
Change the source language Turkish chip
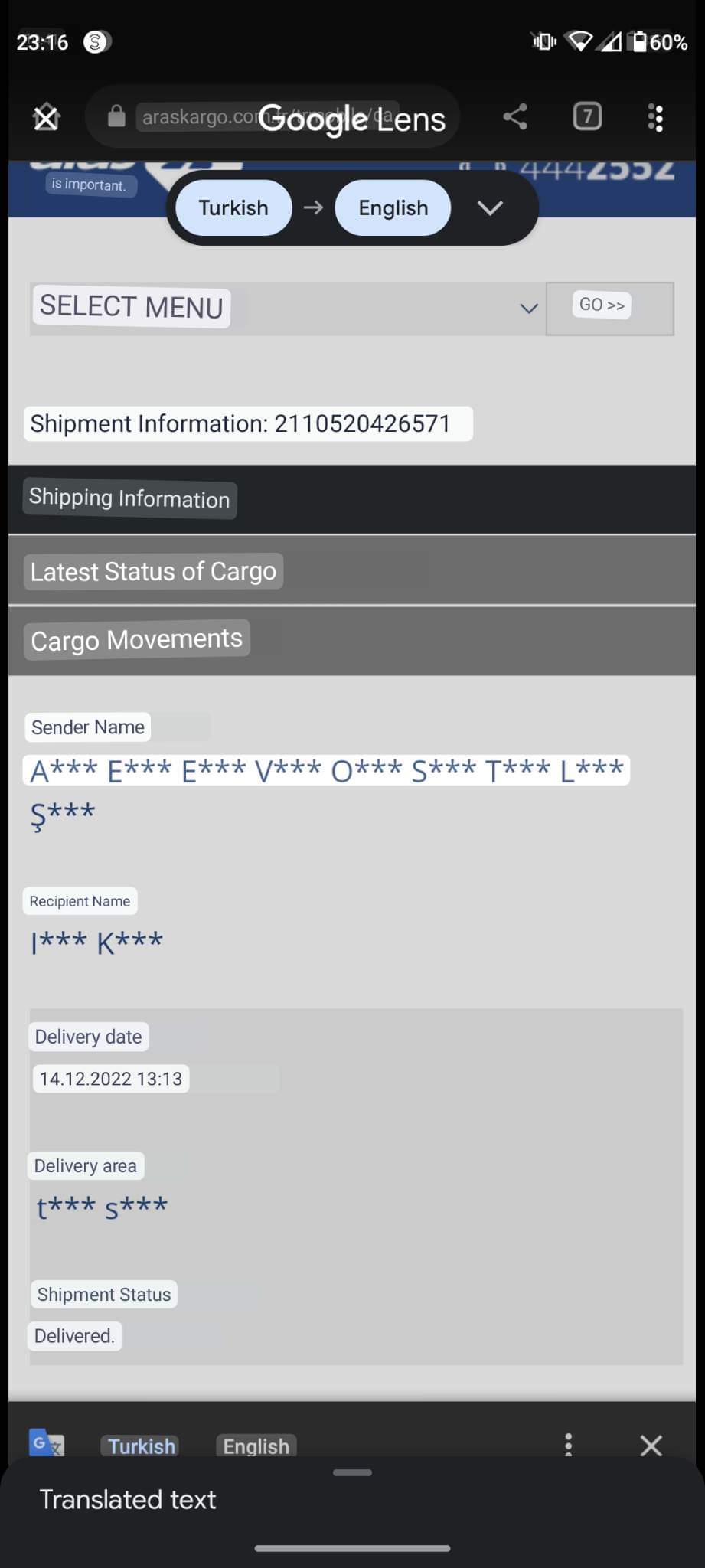pyautogui.click(x=233, y=207)
